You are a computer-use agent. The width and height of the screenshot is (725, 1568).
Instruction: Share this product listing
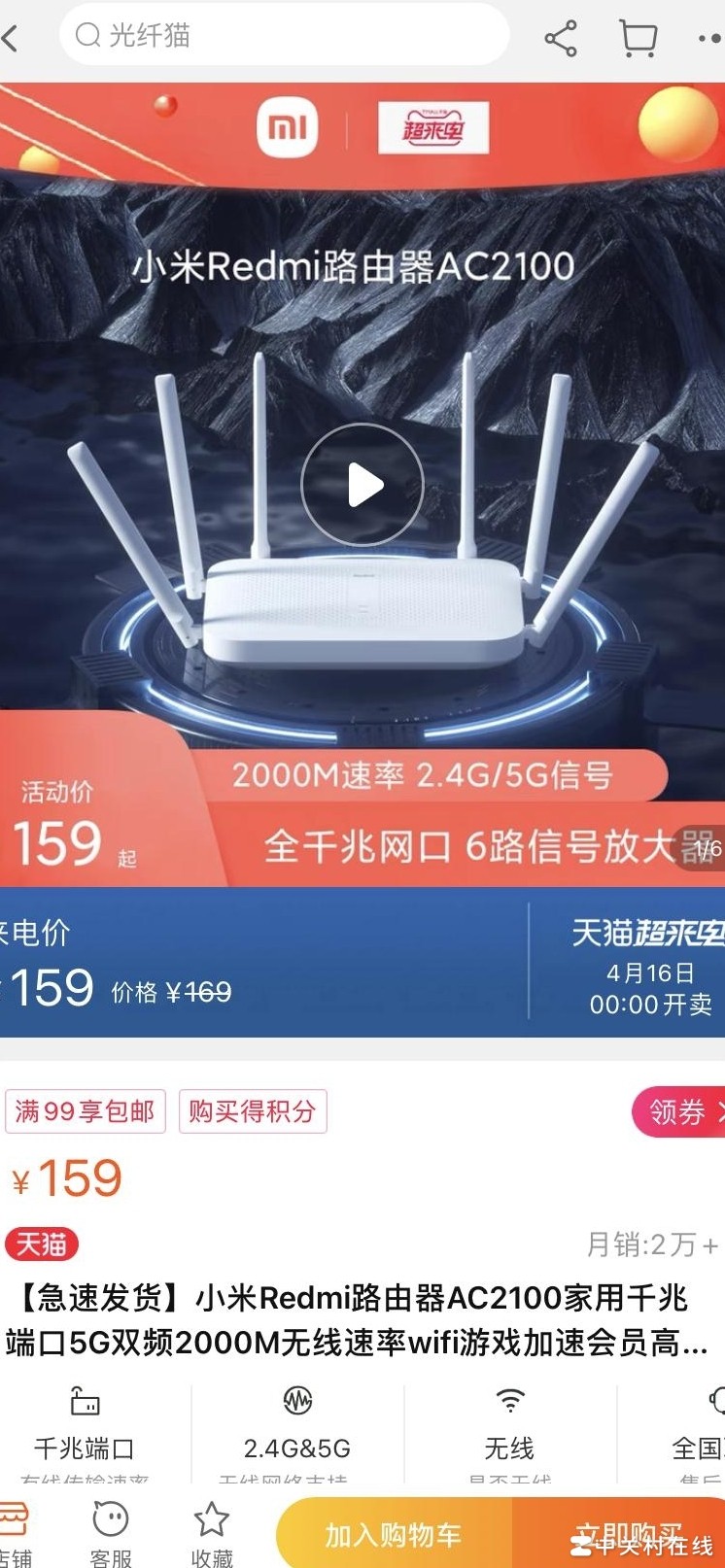pyautogui.click(x=561, y=39)
